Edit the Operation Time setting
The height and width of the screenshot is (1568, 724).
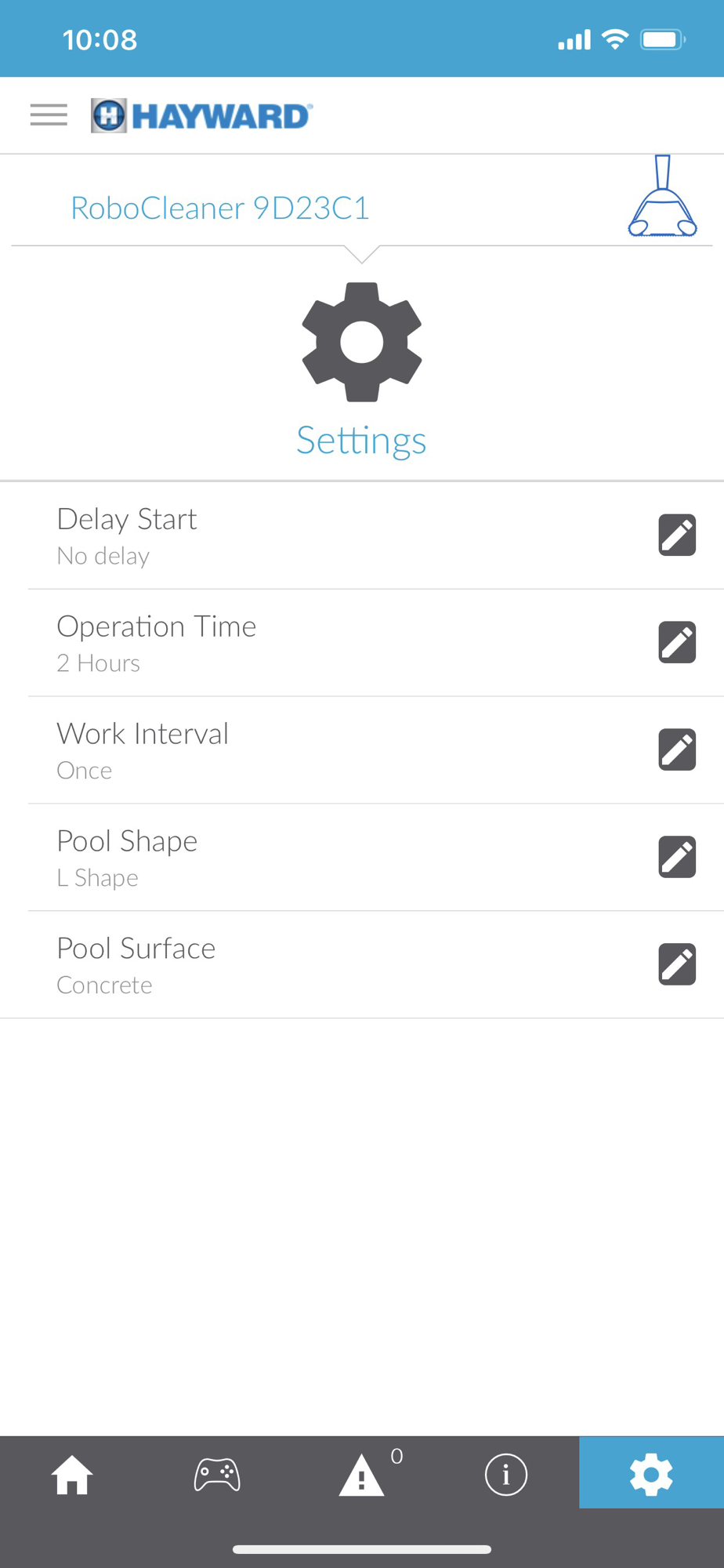tap(677, 643)
